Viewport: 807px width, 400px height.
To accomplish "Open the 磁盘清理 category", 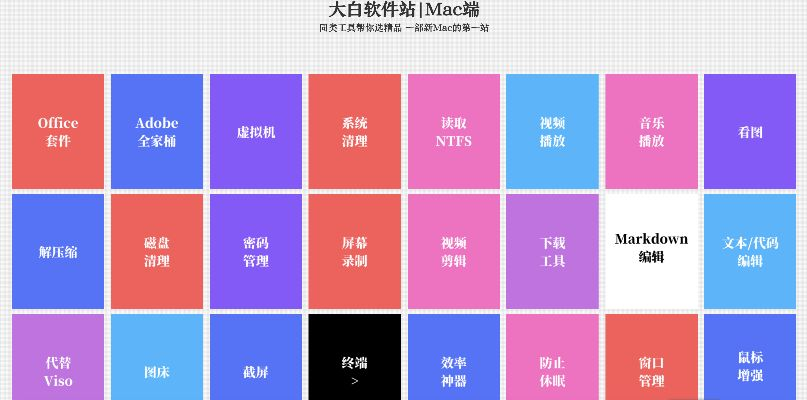I will (157, 251).
